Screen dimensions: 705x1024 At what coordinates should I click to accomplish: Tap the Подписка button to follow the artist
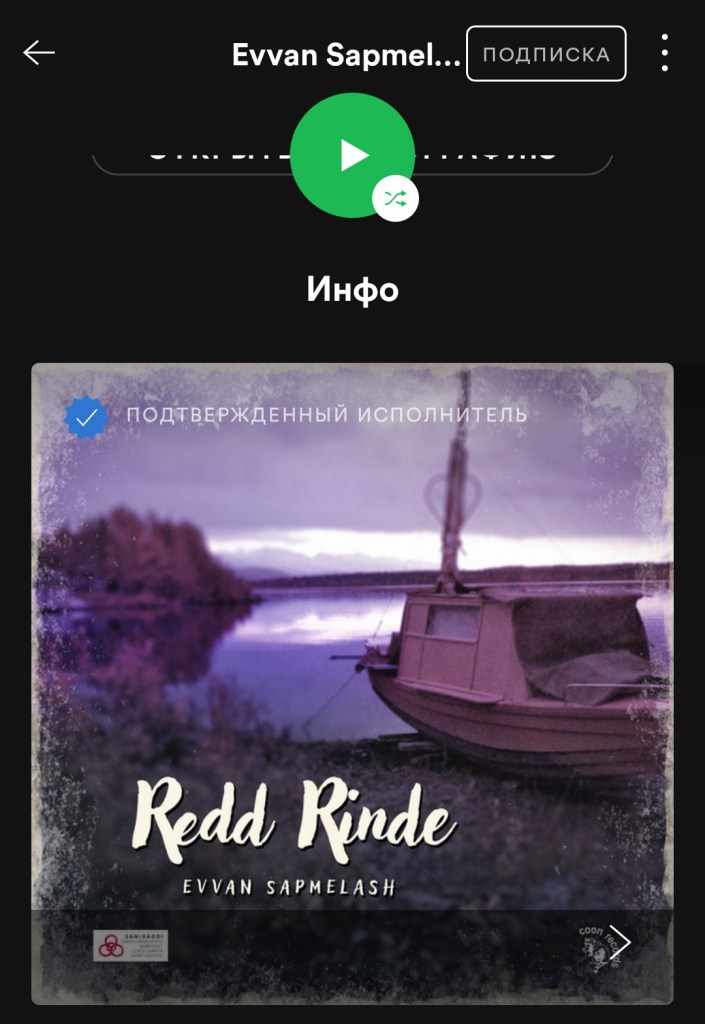click(546, 54)
